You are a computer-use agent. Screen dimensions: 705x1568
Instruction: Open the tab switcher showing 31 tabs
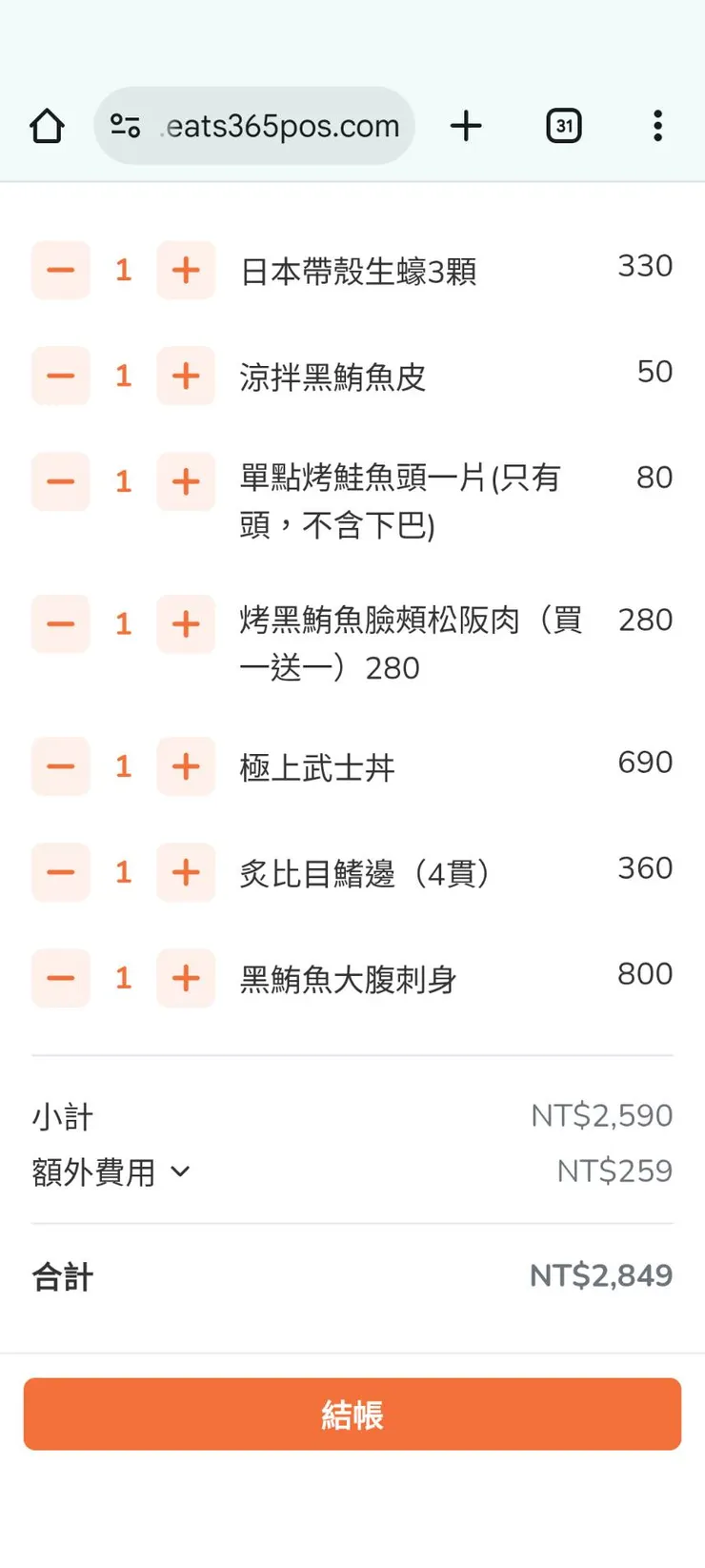click(563, 125)
